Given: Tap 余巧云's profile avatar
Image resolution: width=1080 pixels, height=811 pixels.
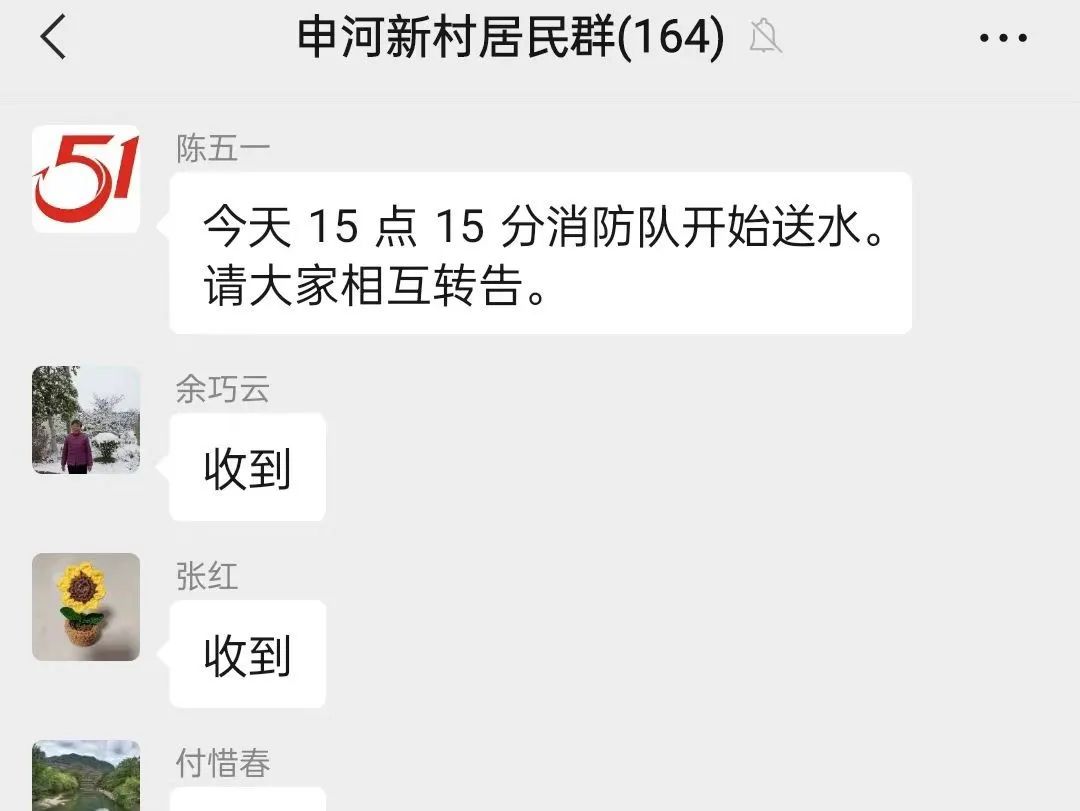Looking at the screenshot, I should click(86, 420).
